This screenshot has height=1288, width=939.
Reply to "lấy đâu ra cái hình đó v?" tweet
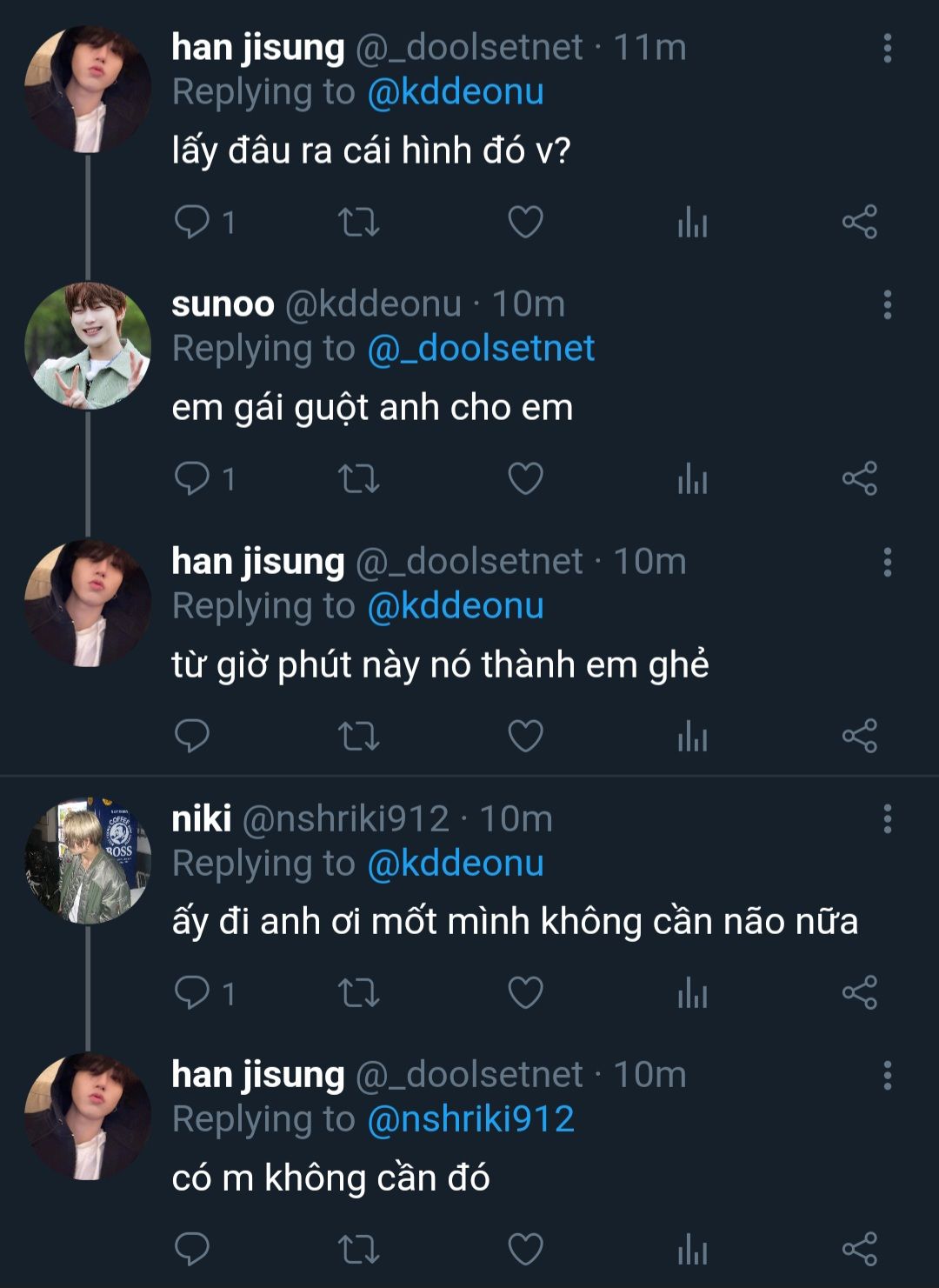point(192,222)
